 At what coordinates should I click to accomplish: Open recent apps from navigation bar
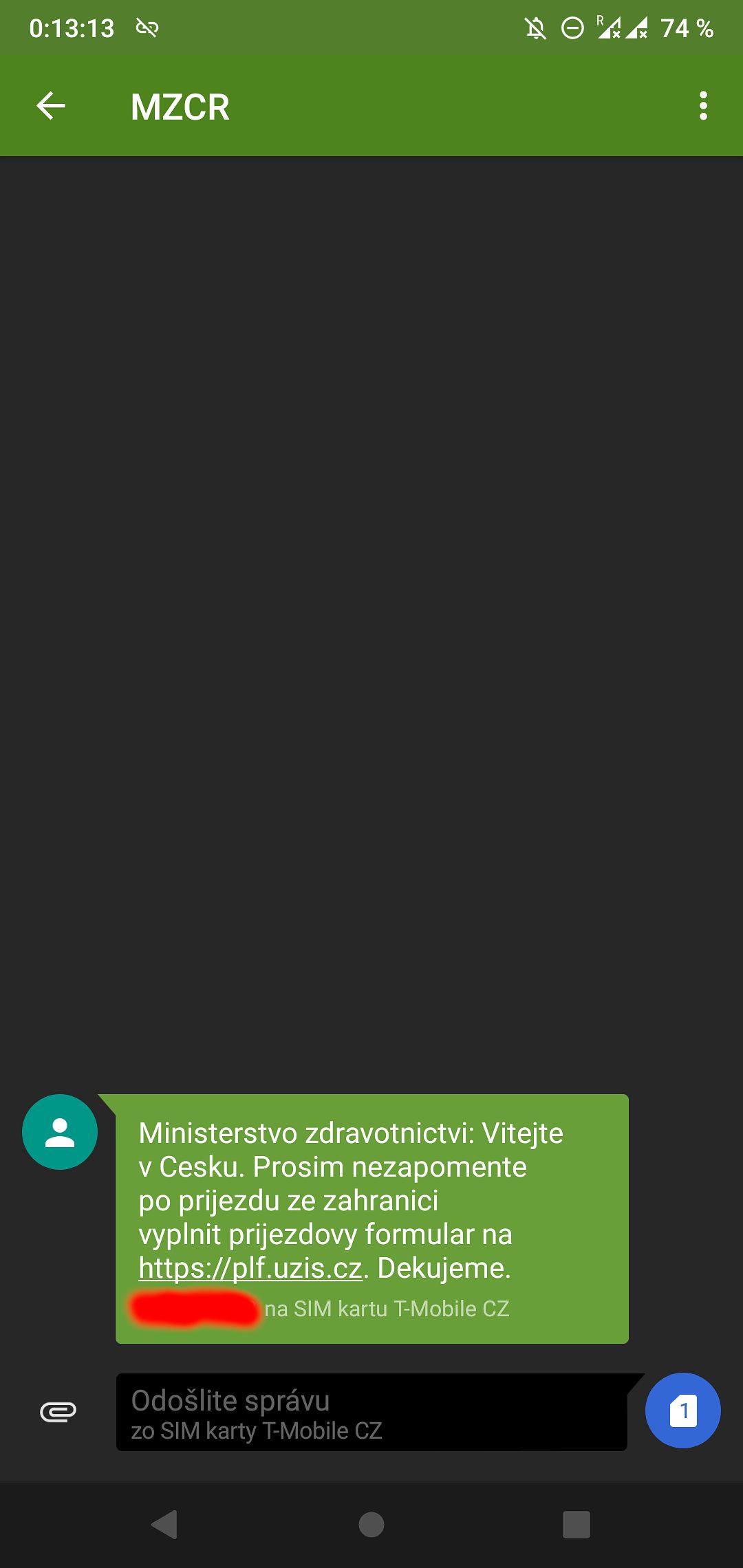tap(576, 1525)
